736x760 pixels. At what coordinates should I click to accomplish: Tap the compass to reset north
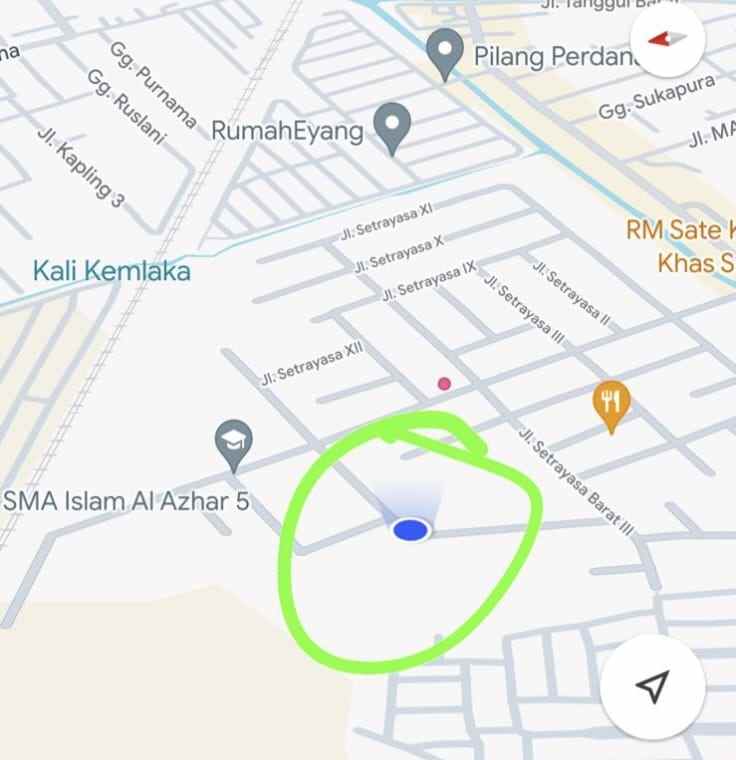[669, 39]
